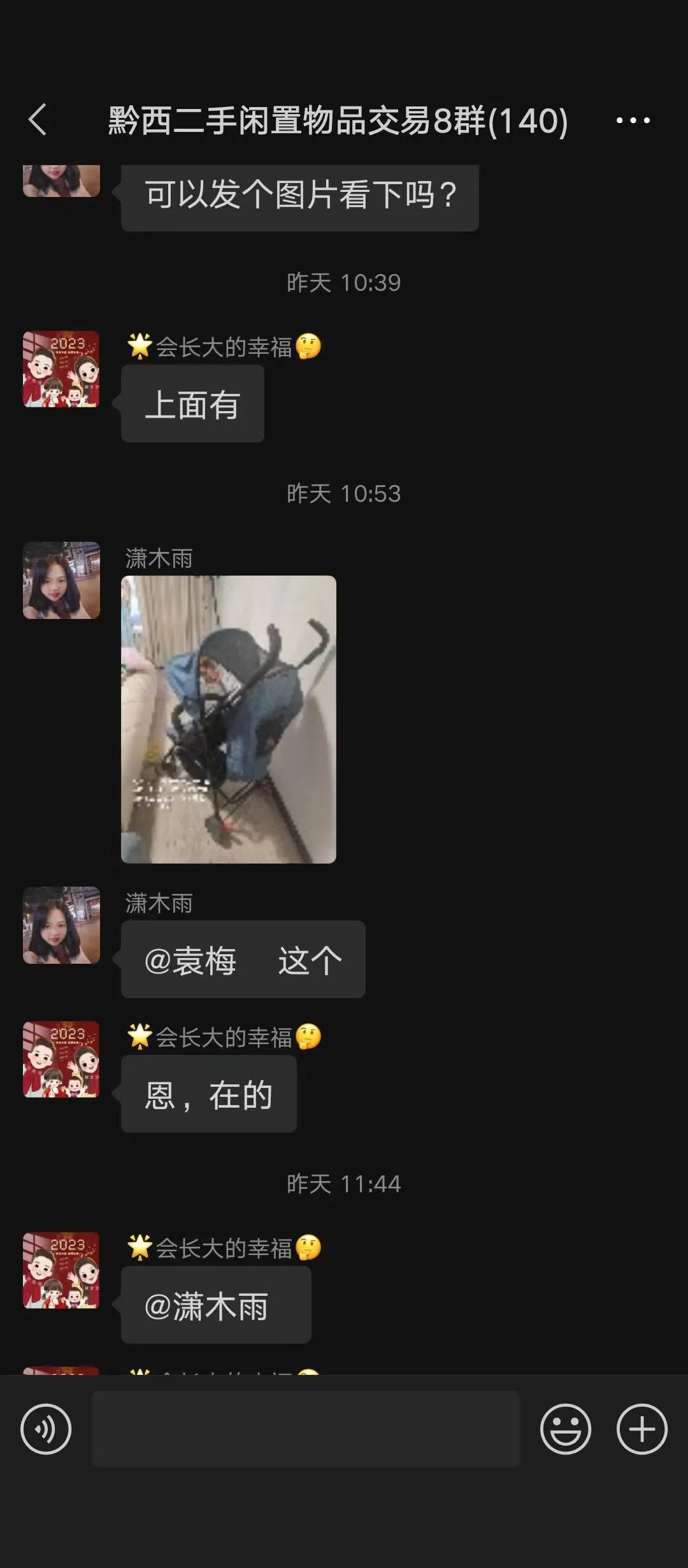
Task: Open the three-dot group chat menu
Action: [633, 120]
